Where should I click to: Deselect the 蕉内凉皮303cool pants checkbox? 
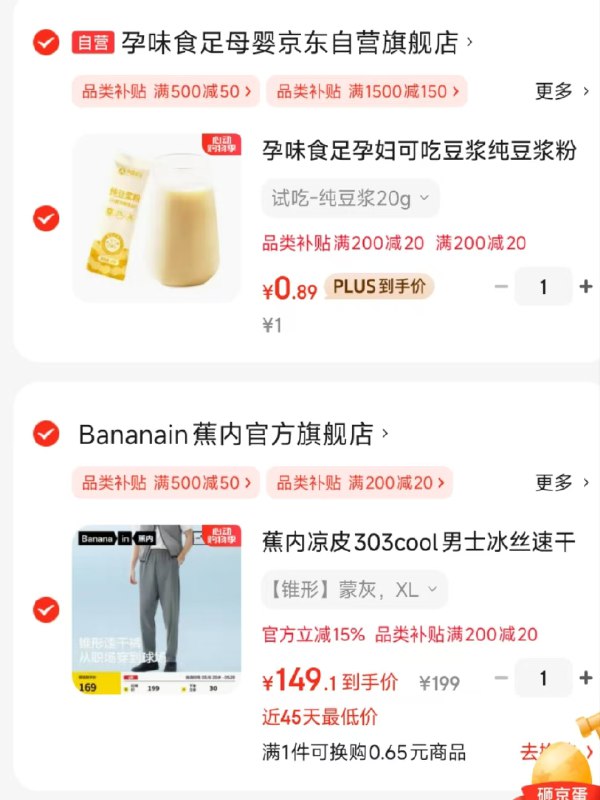pos(46,609)
